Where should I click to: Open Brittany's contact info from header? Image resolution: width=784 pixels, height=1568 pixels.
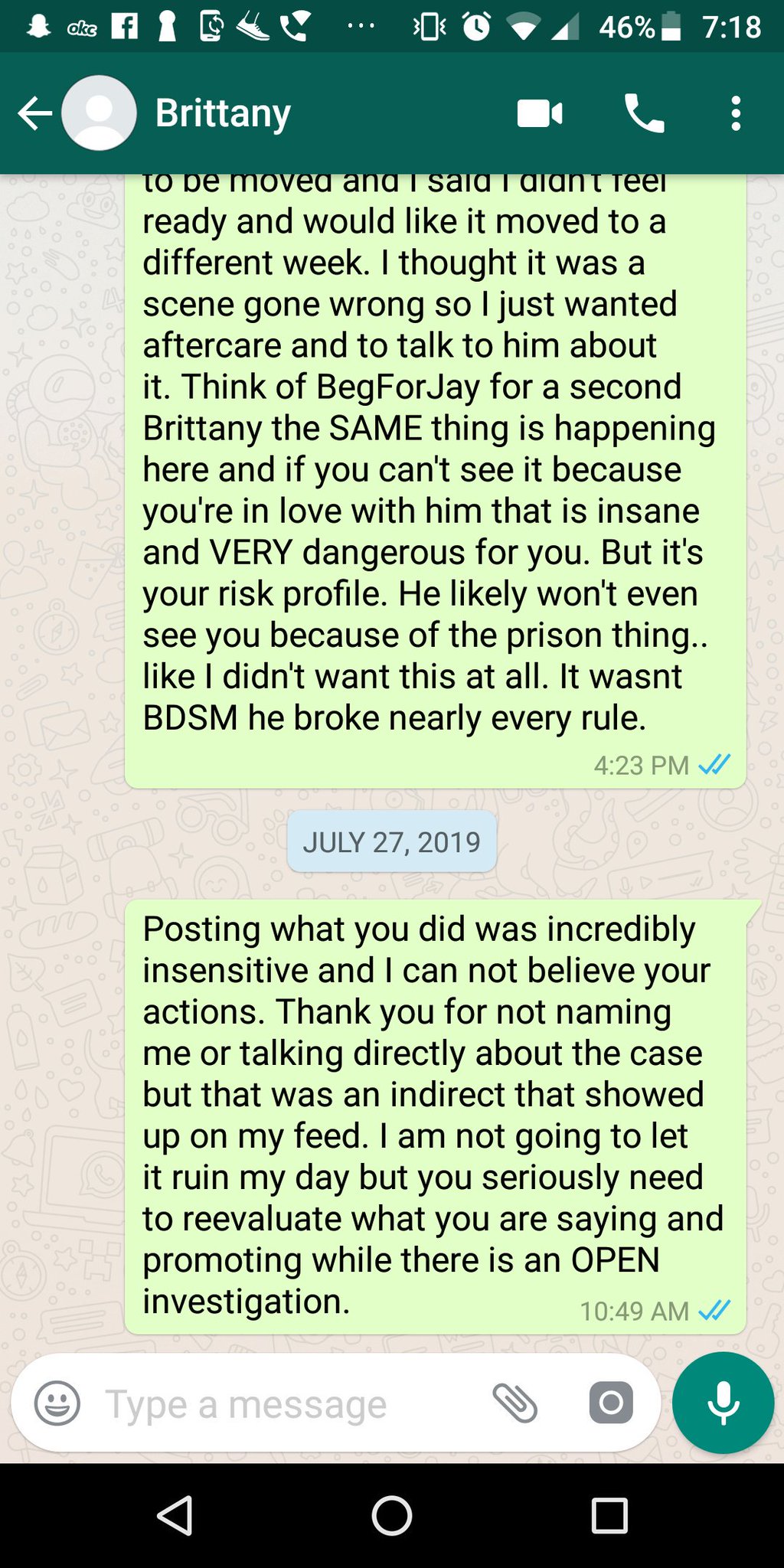pos(223,113)
